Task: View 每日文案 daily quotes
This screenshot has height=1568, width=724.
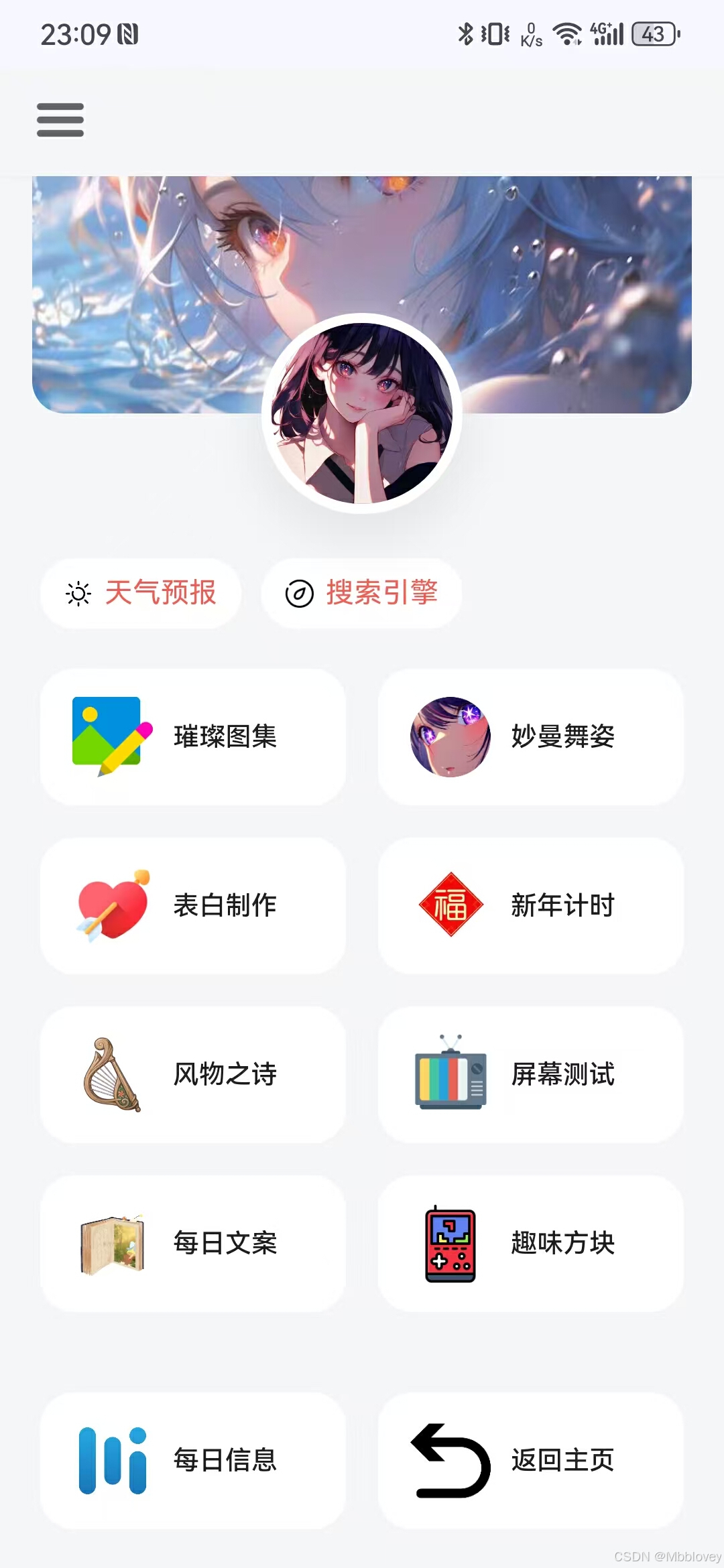Action: tap(193, 1243)
